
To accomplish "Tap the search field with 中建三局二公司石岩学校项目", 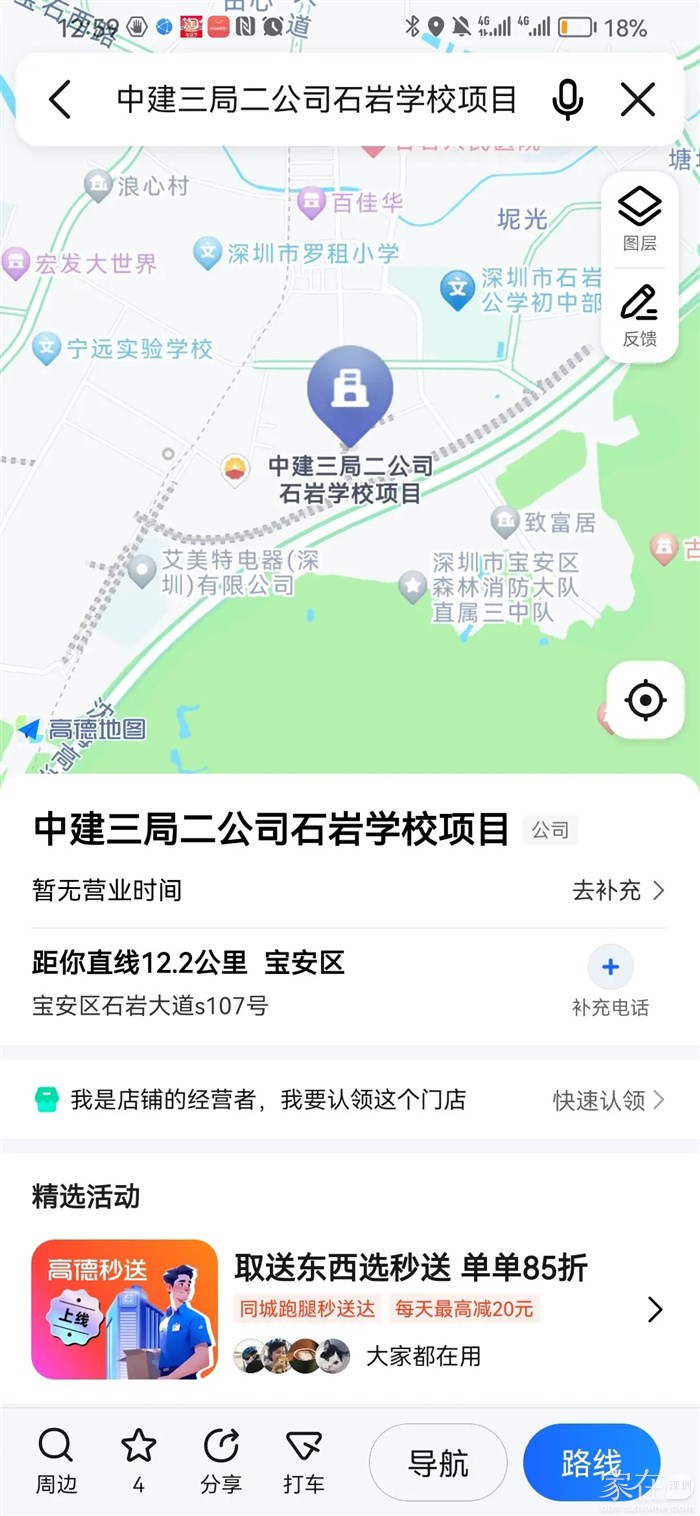I will (316, 100).
